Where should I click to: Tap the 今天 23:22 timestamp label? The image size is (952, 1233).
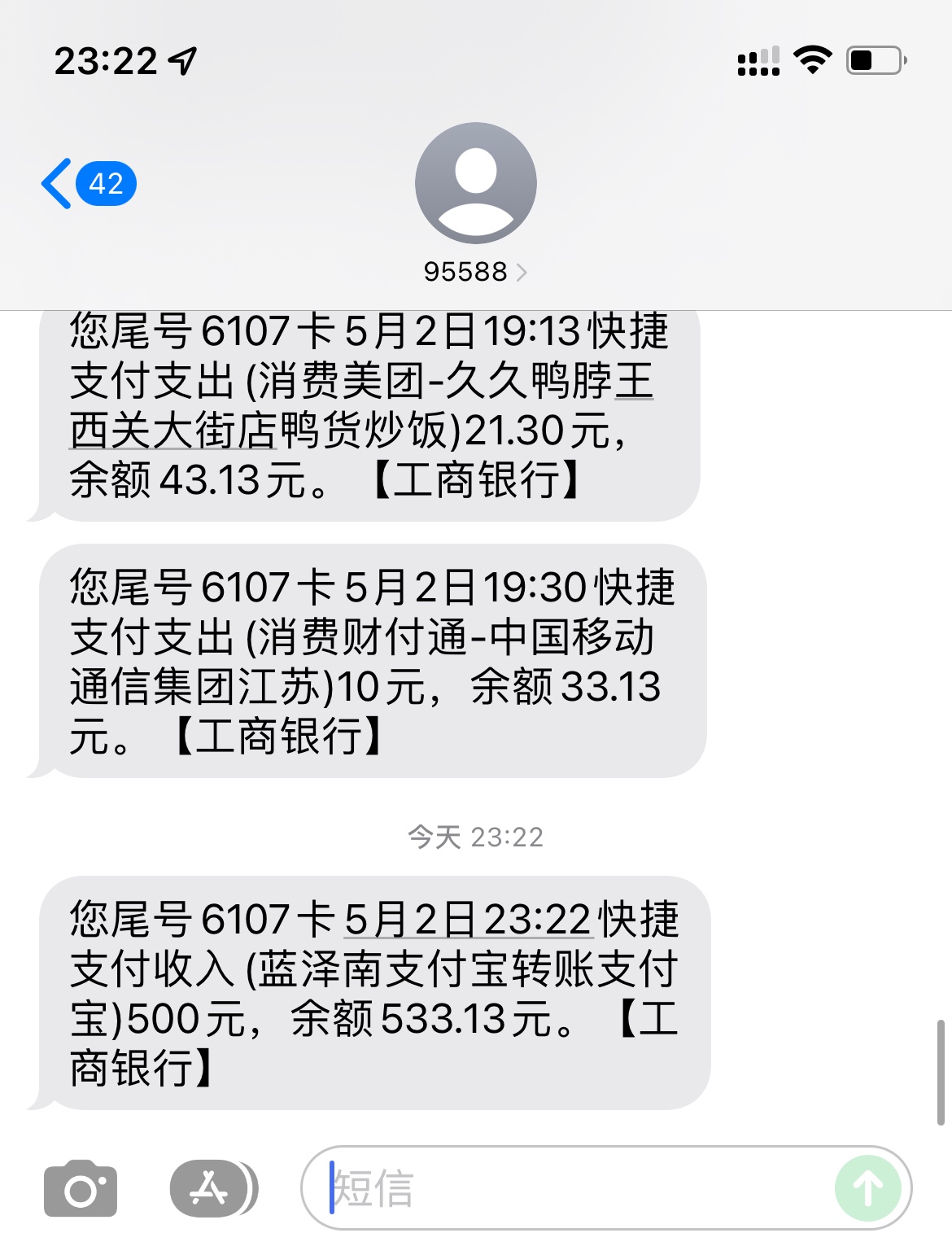point(476,836)
